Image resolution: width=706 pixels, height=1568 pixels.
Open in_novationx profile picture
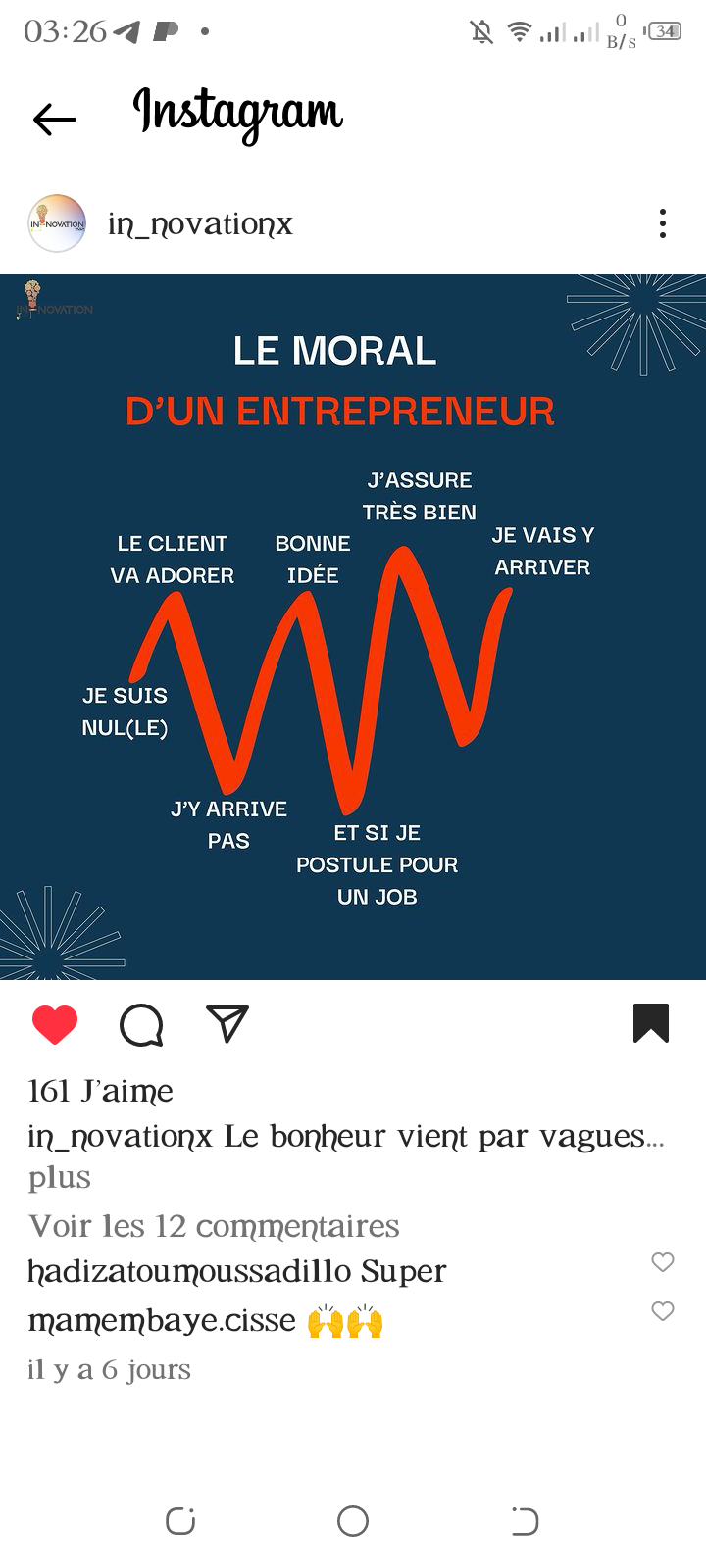click(57, 224)
